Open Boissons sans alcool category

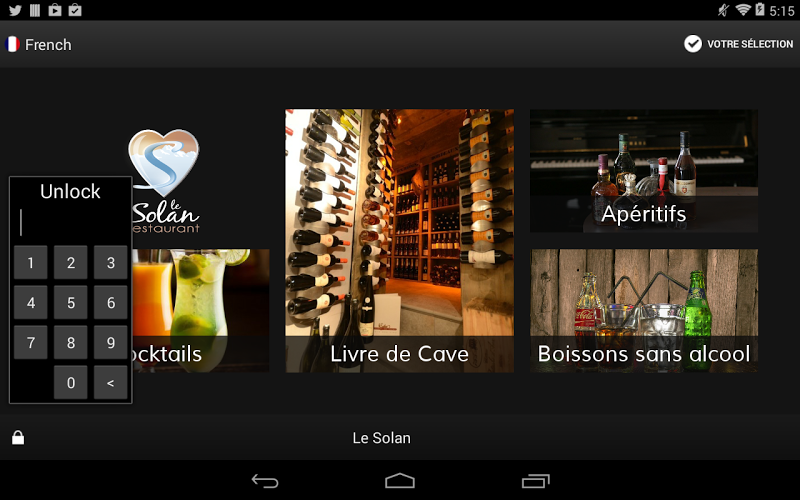tap(643, 310)
